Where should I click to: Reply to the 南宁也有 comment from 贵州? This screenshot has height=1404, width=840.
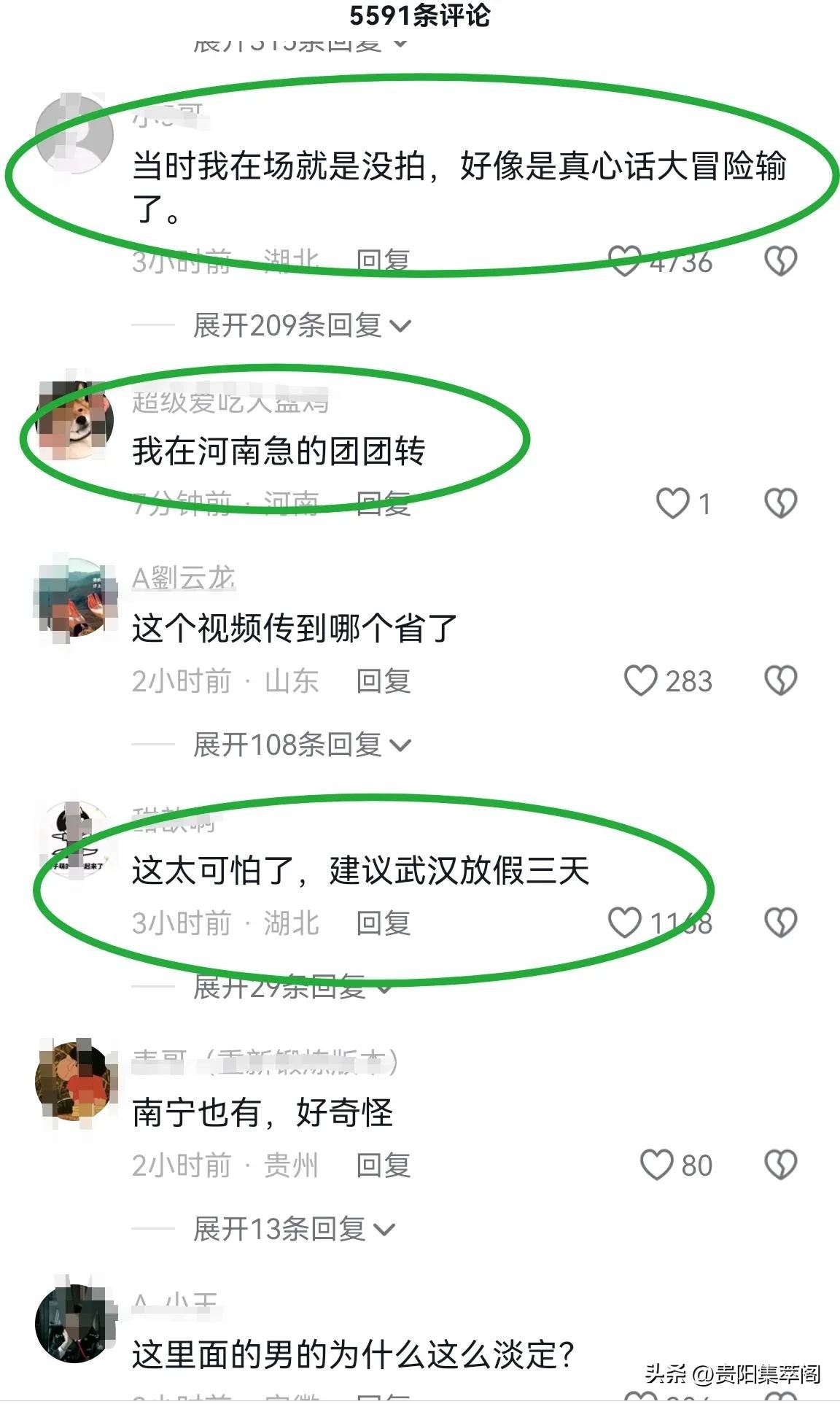click(383, 1166)
